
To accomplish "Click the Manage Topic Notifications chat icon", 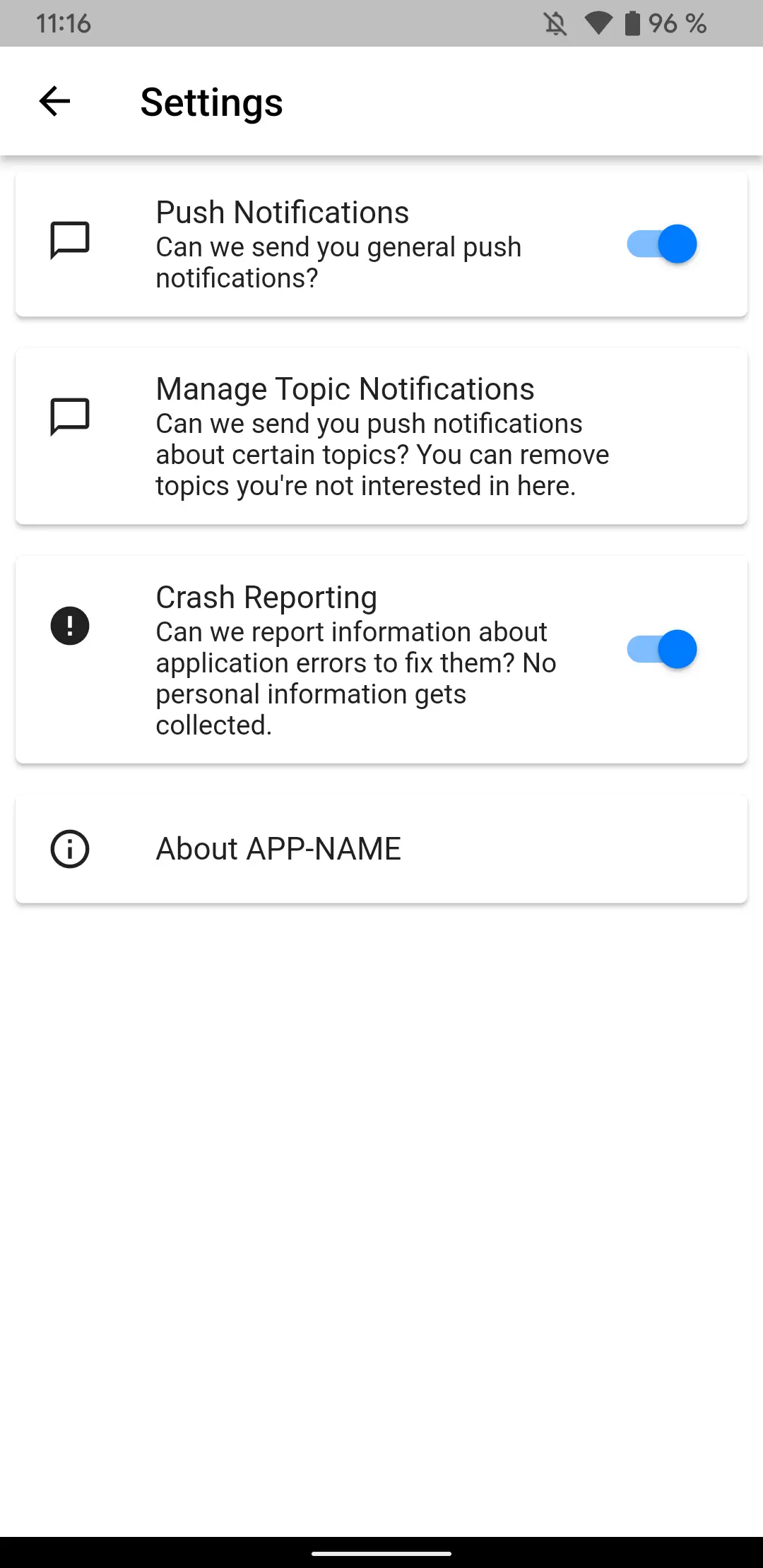I will [x=69, y=417].
